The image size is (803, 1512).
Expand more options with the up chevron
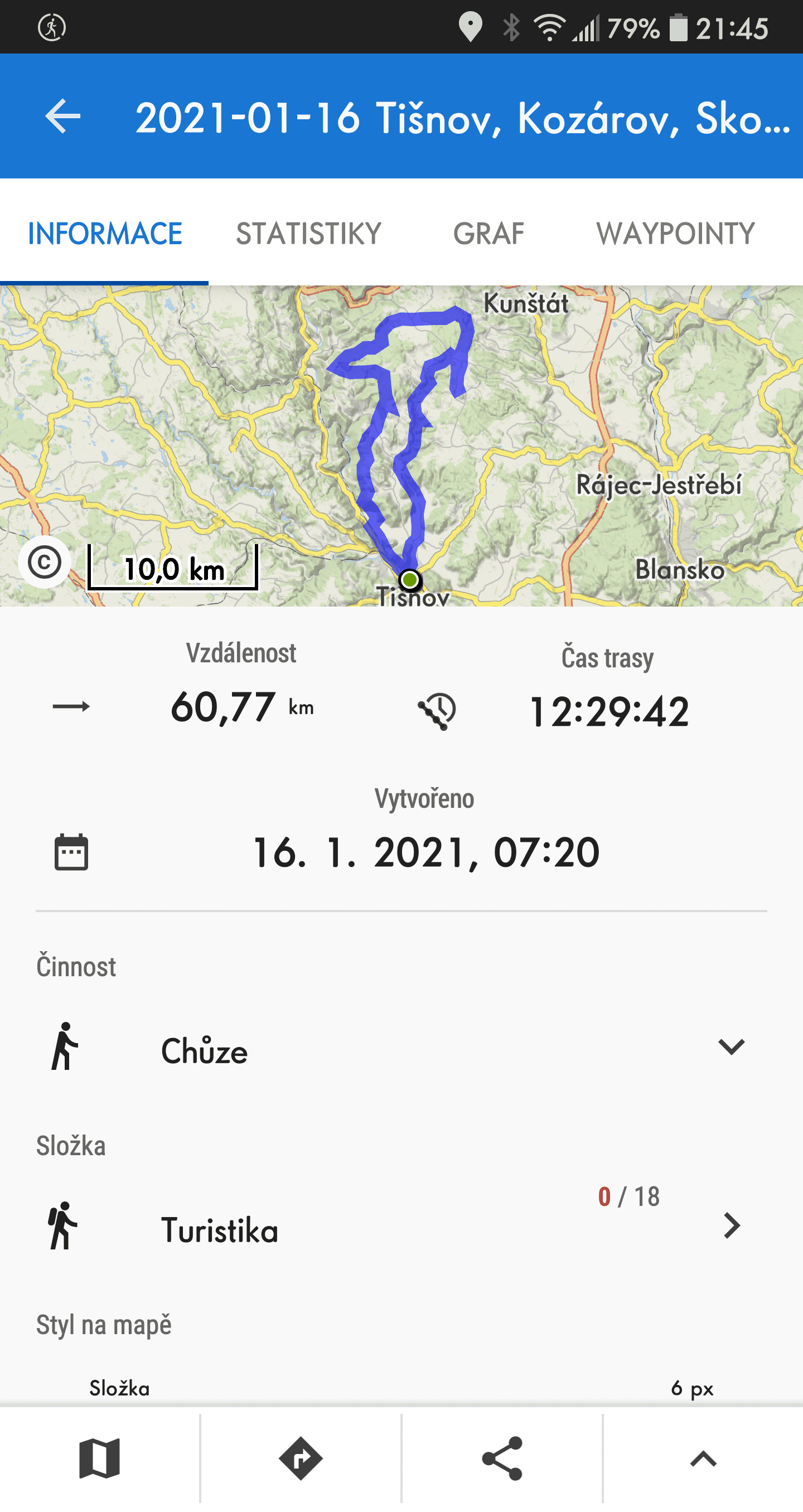[703, 1458]
